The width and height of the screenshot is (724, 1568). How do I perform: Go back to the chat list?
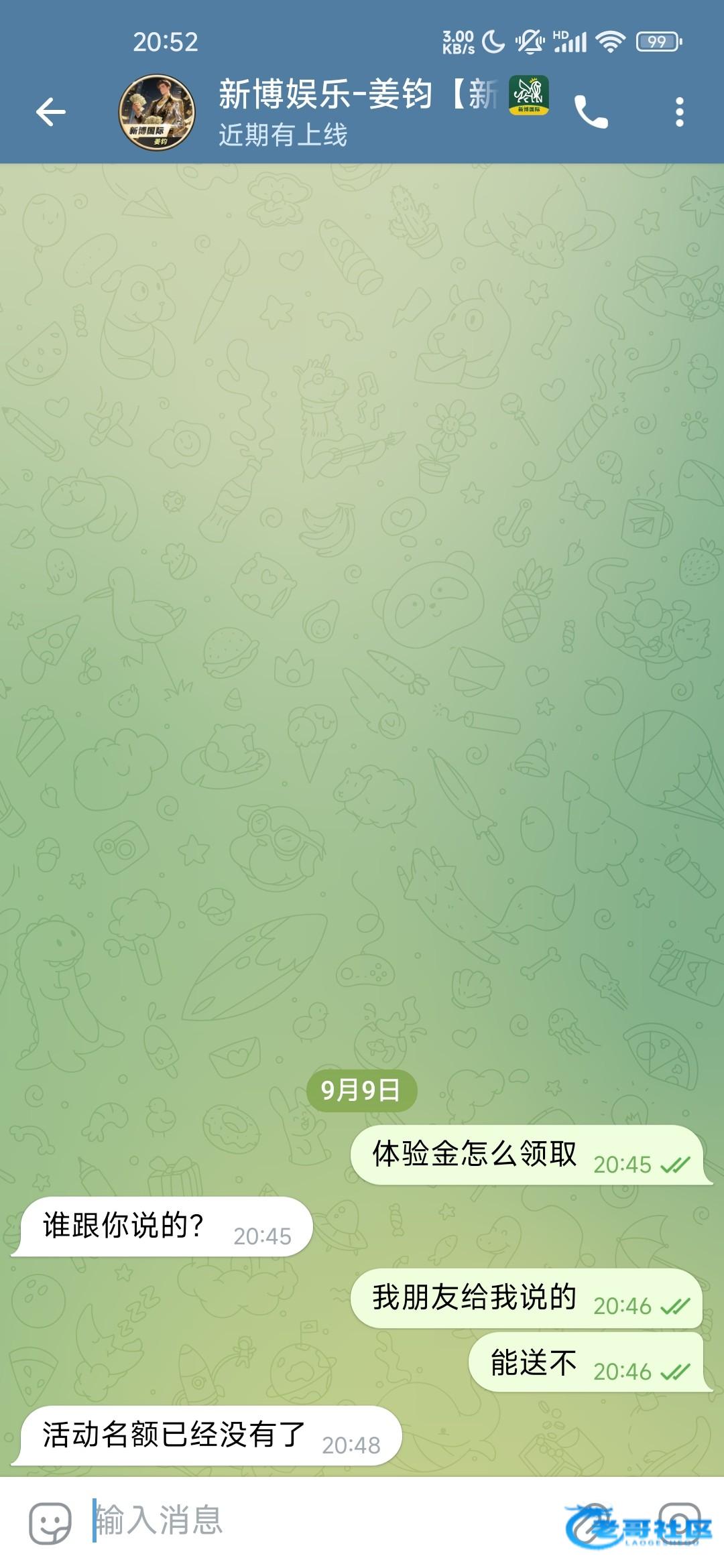[51, 112]
